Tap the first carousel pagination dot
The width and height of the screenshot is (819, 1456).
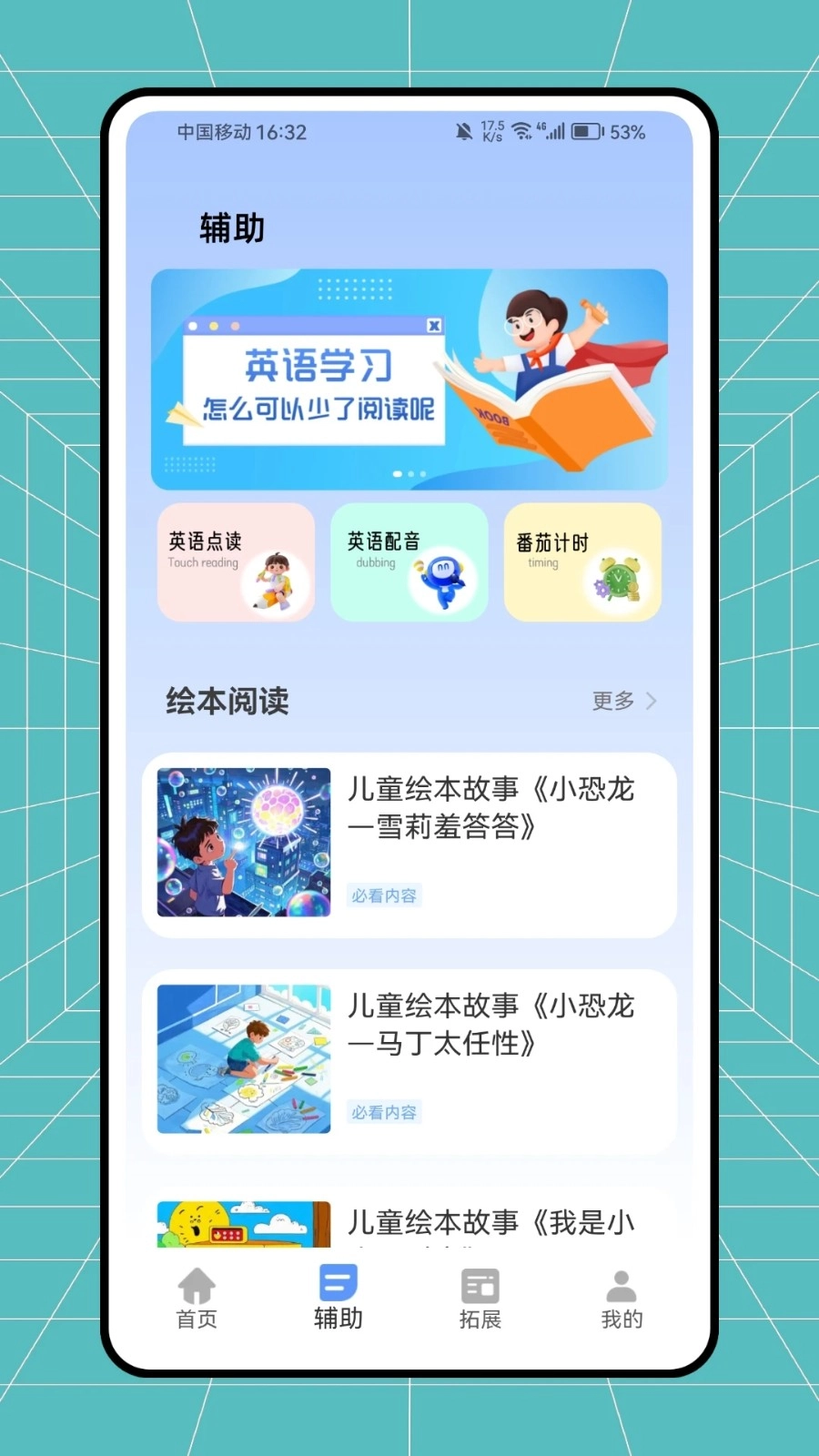(398, 473)
